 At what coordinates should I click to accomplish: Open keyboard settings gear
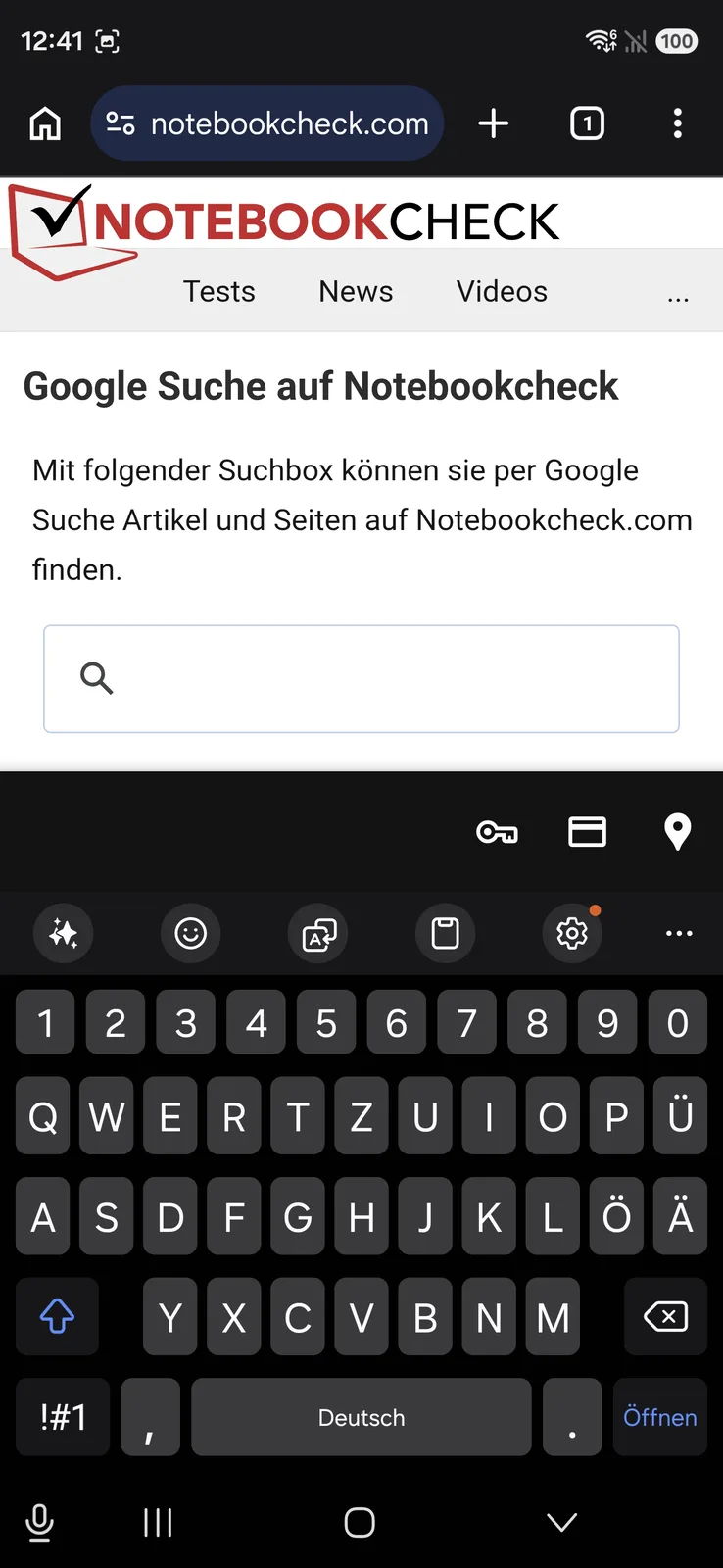point(572,933)
